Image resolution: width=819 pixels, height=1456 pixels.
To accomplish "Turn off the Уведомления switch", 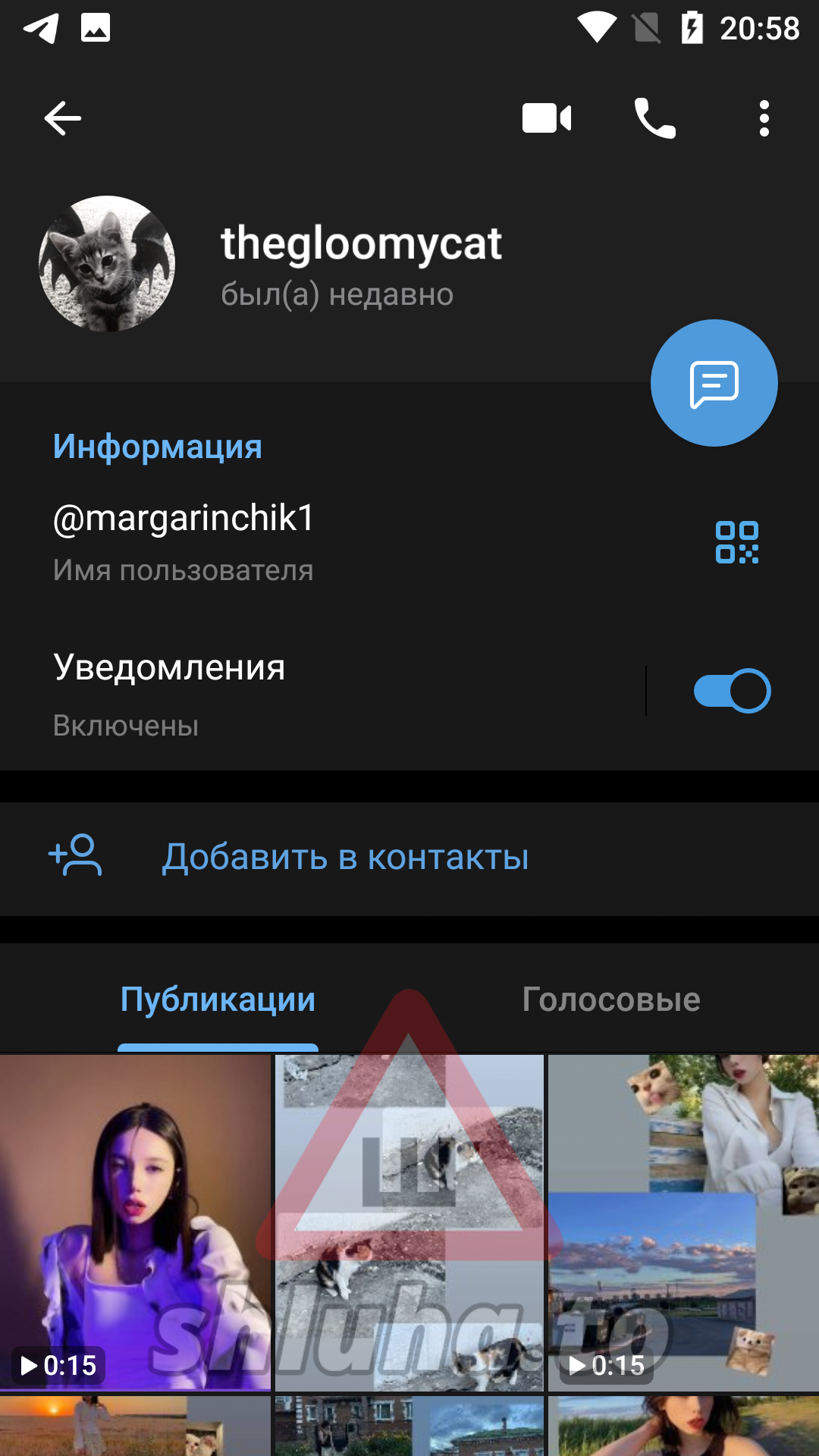I will coord(732,691).
